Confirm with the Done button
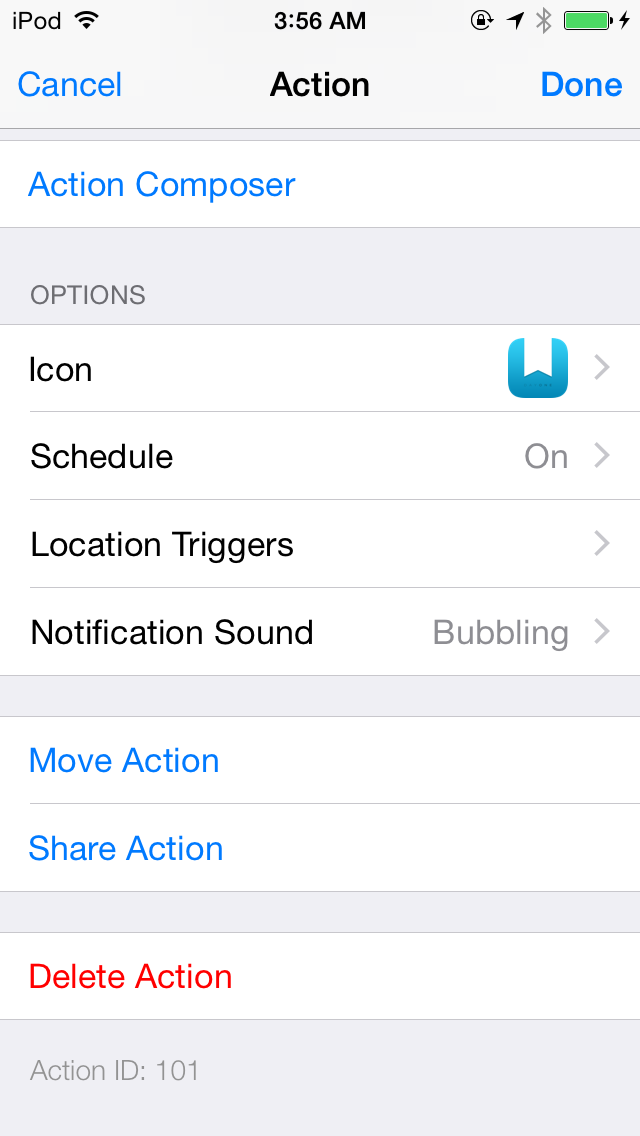The width and height of the screenshot is (640, 1136). (581, 85)
